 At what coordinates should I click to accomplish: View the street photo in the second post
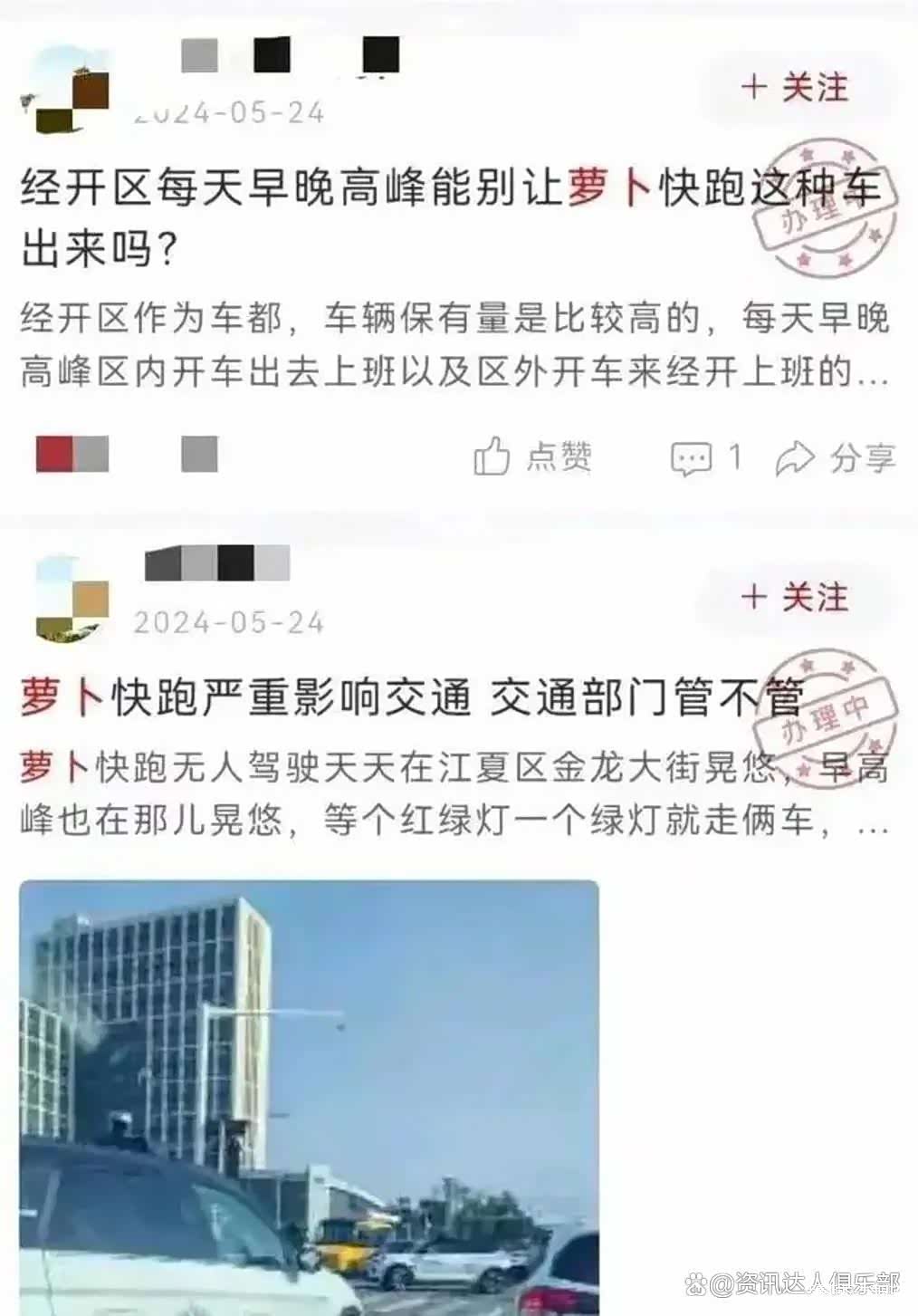tap(309, 1096)
